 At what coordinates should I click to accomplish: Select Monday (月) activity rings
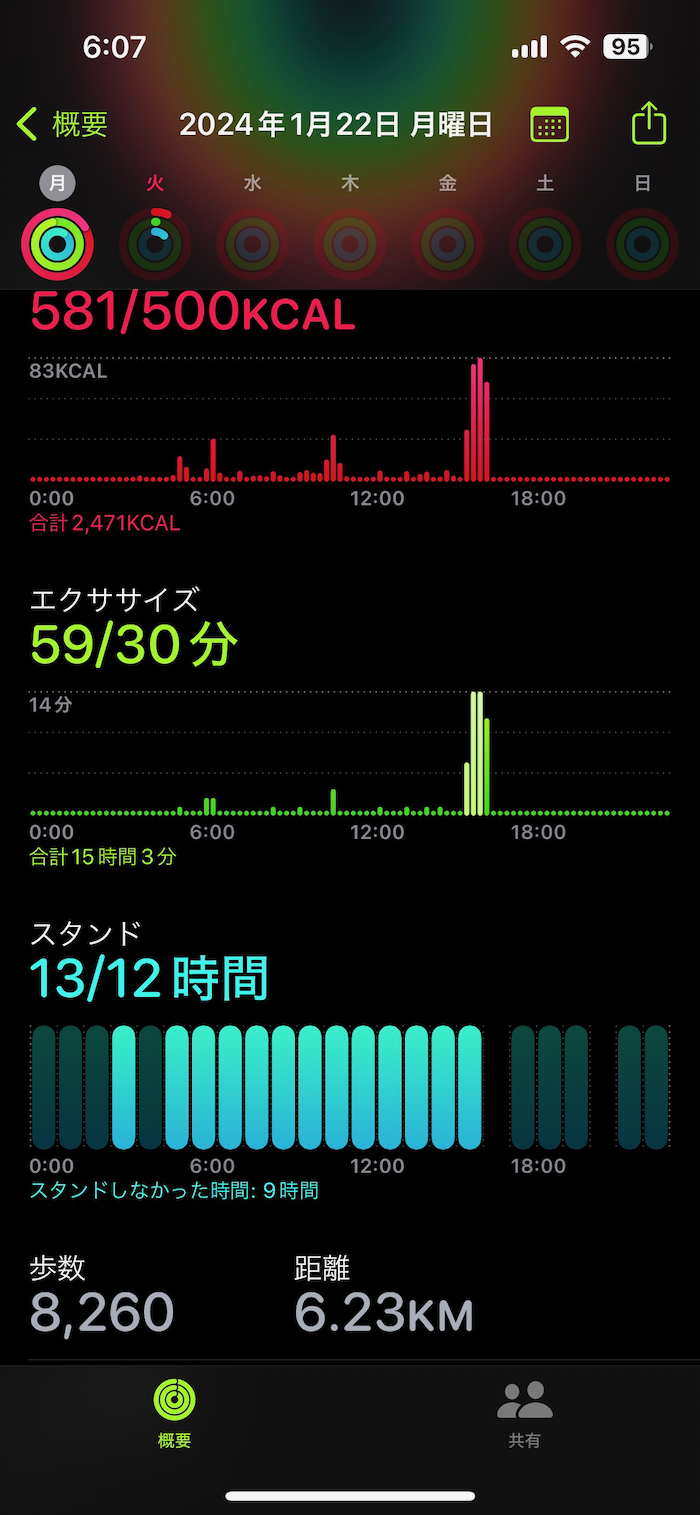coord(57,242)
